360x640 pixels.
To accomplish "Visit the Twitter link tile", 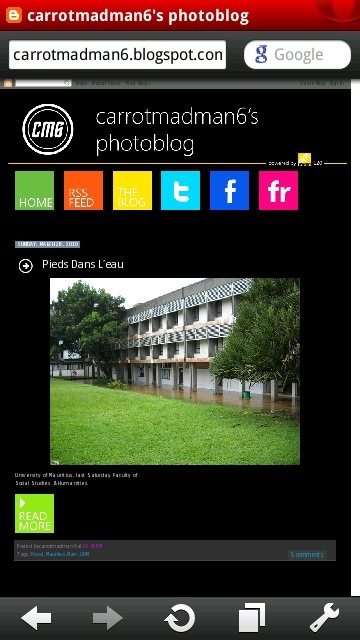I will [x=180, y=190].
